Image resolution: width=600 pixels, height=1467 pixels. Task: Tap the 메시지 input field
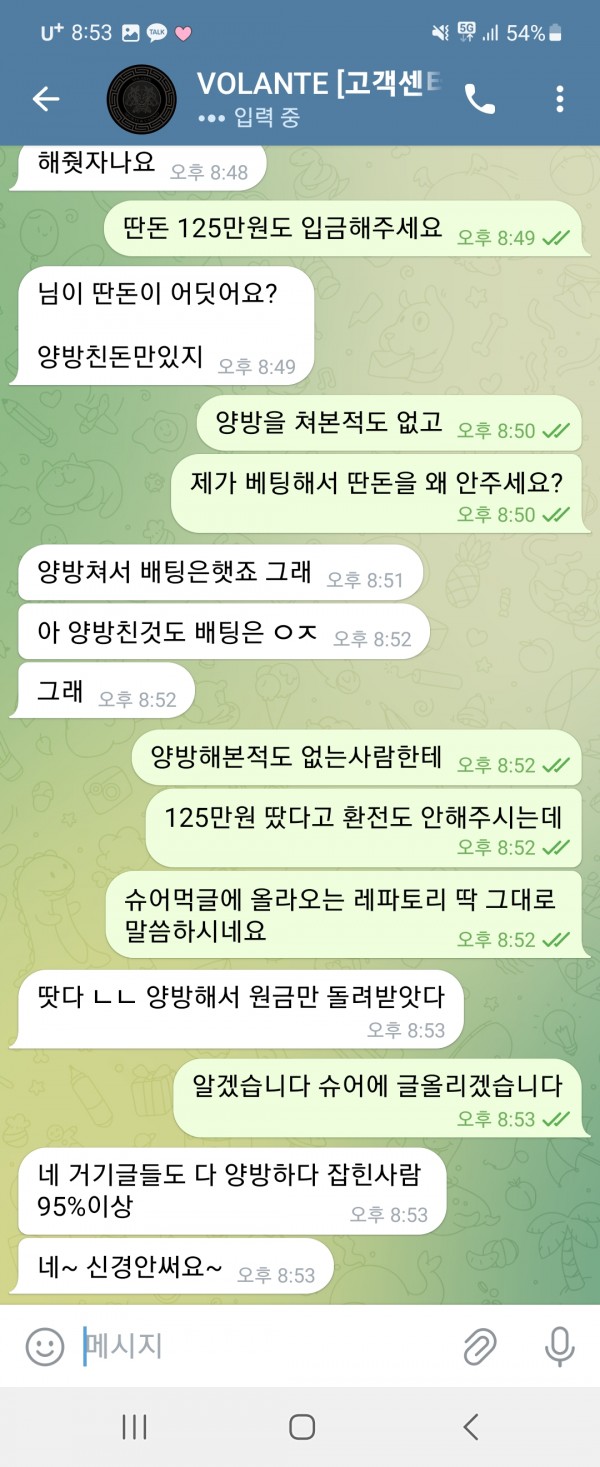tap(260, 1346)
